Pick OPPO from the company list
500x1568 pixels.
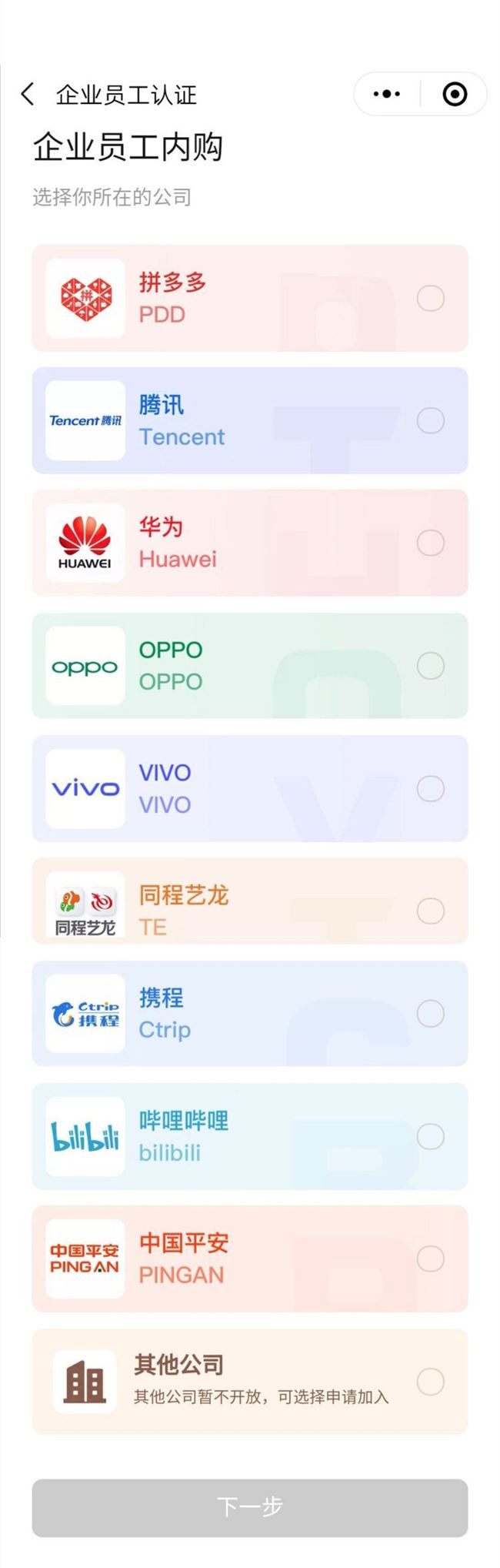tap(430, 665)
